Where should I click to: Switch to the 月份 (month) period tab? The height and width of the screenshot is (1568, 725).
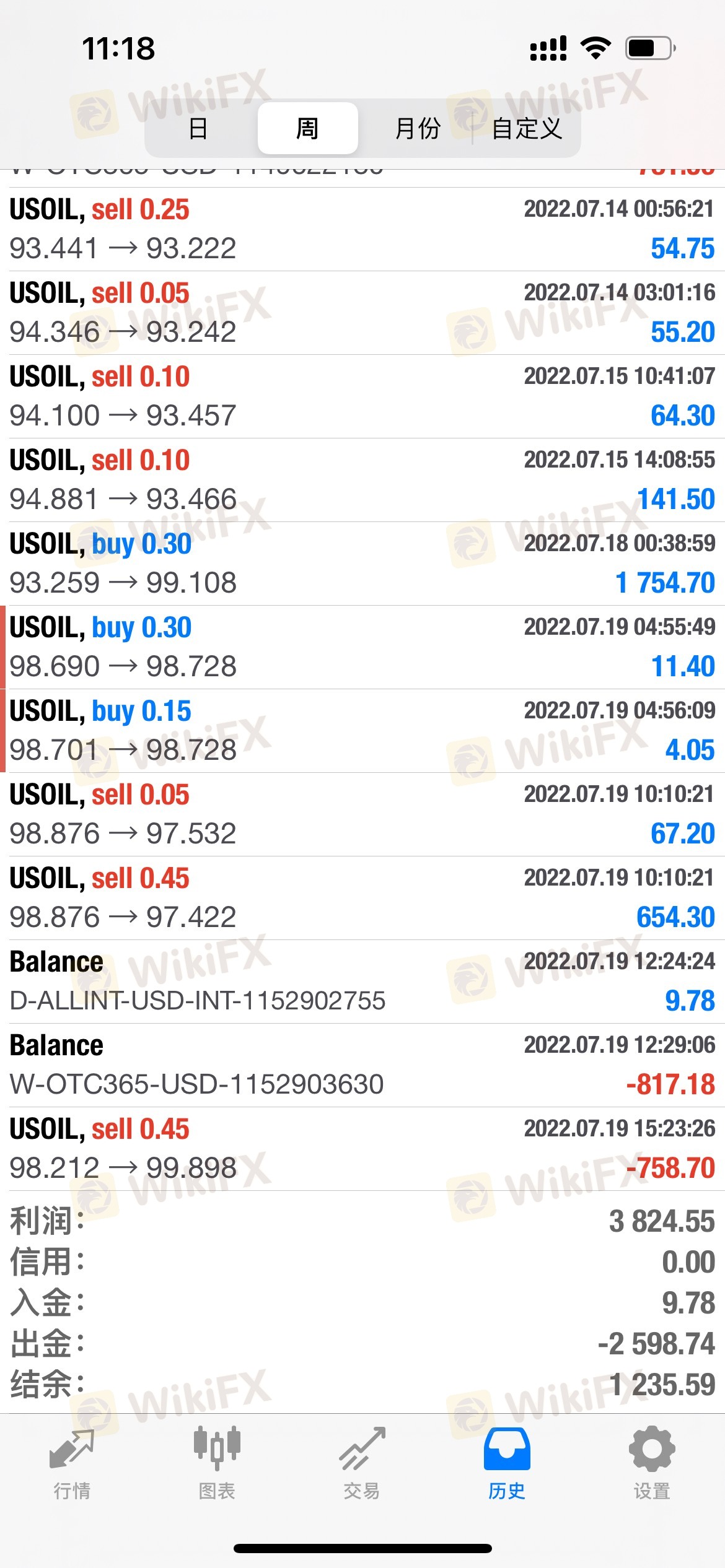(x=418, y=129)
